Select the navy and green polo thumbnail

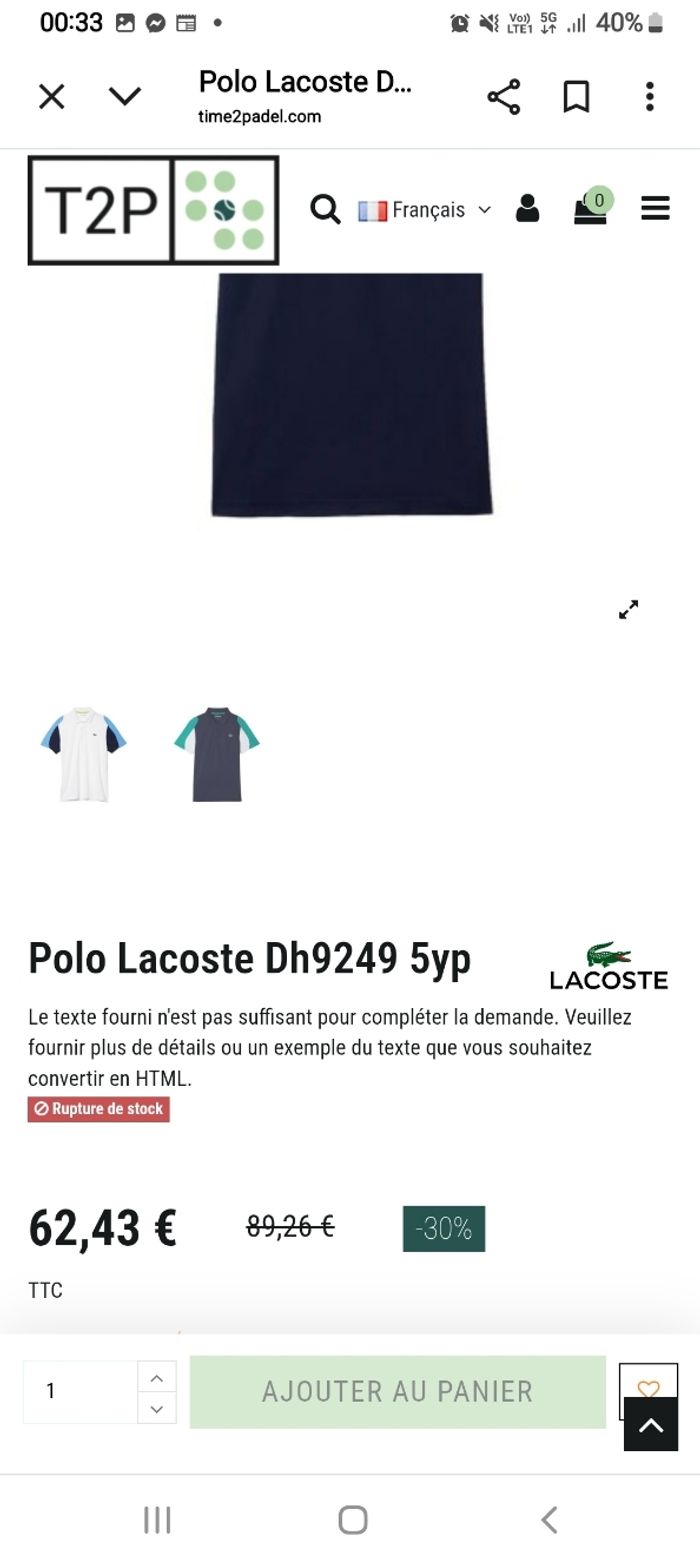pyautogui.click(x=217, y=754)
